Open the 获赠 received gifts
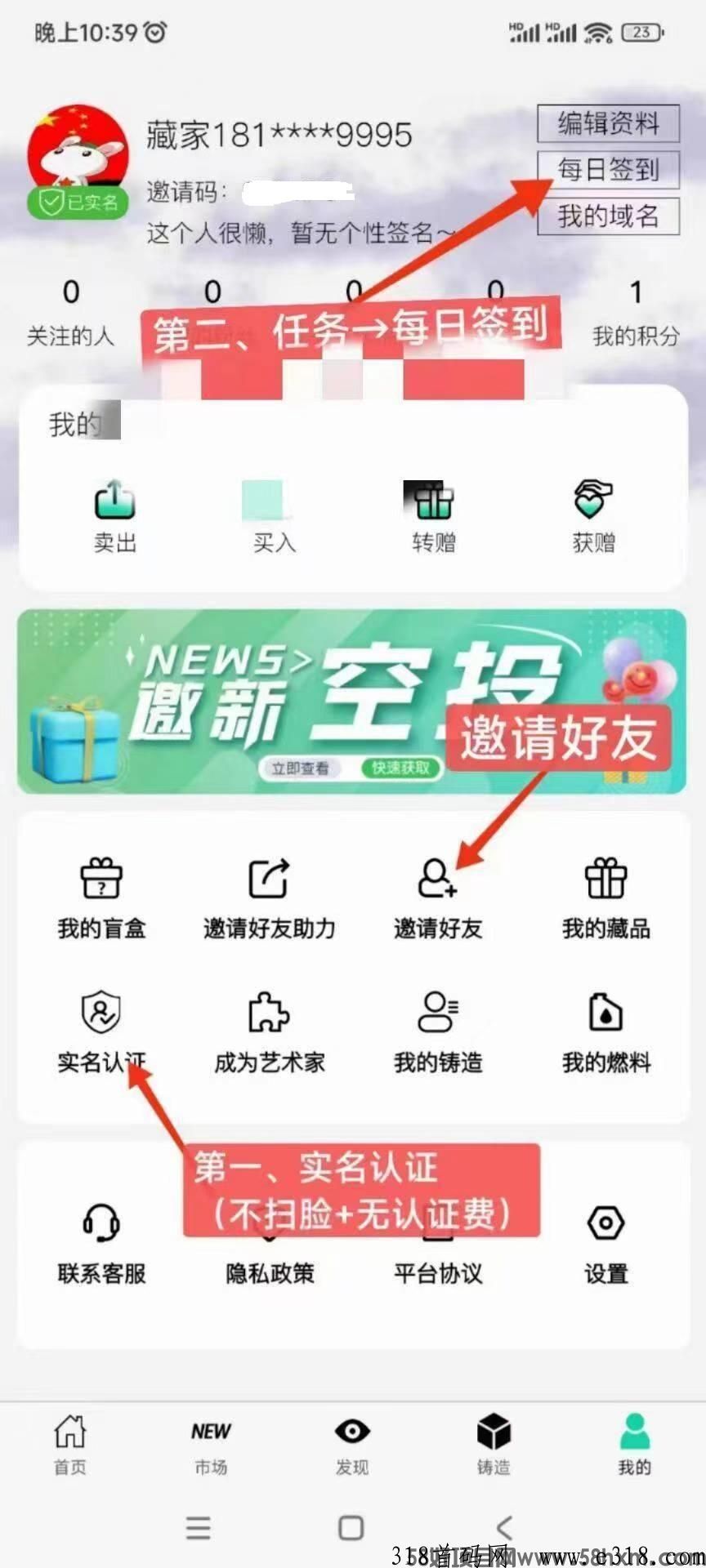This screenshot has width=706, height=1568. tap(593, 514)
